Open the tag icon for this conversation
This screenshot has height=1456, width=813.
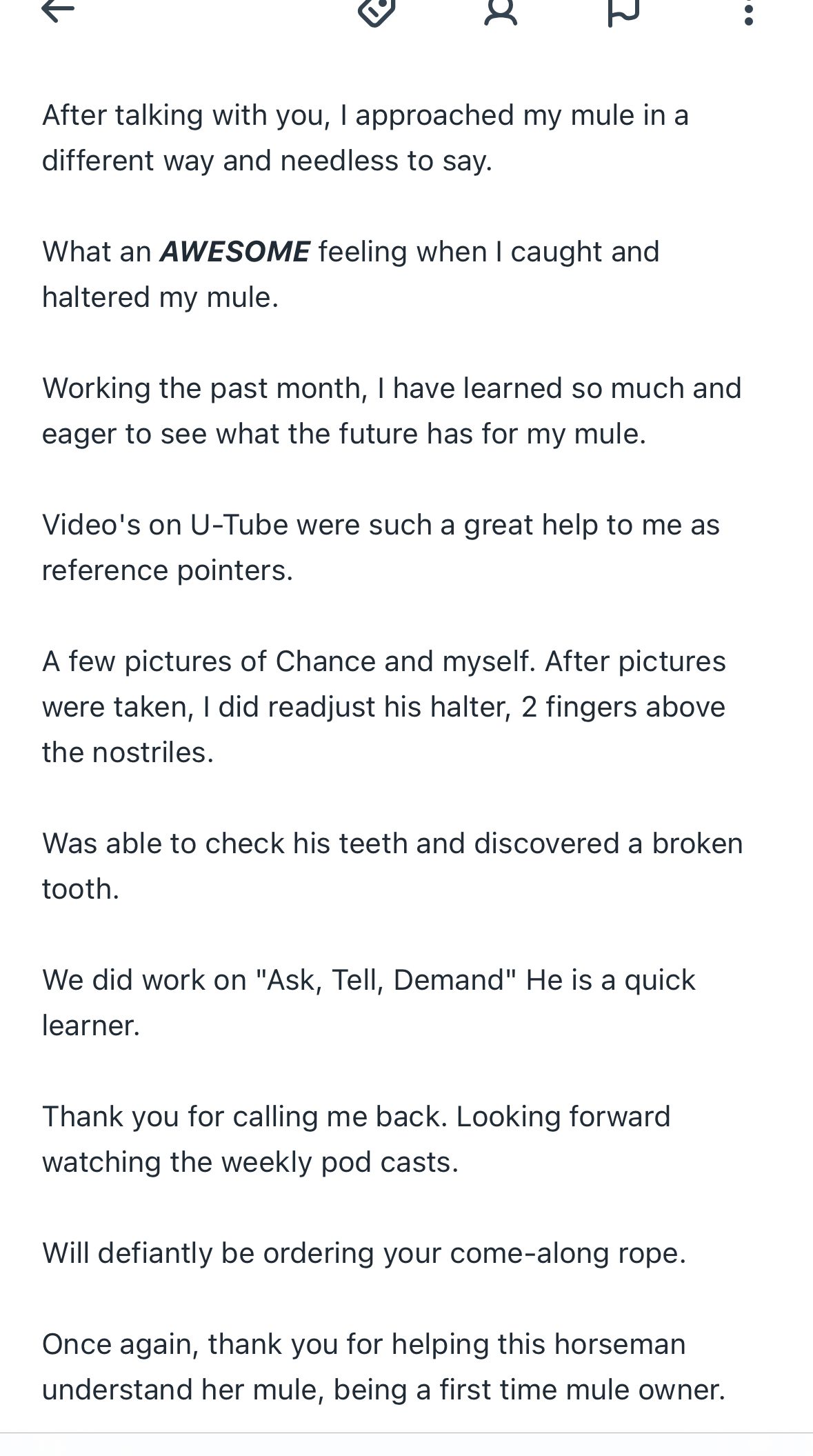pos(377,10)
